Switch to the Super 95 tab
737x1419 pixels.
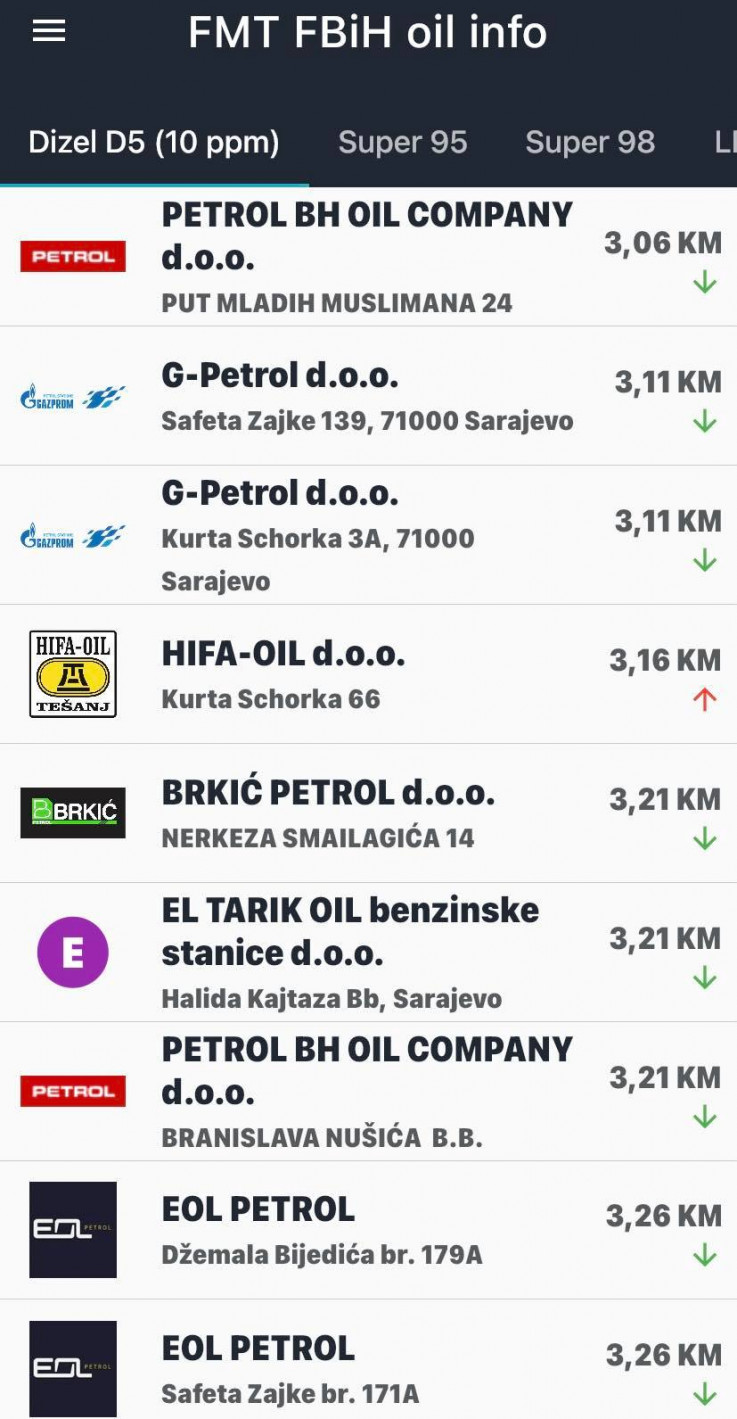point(402,142)
